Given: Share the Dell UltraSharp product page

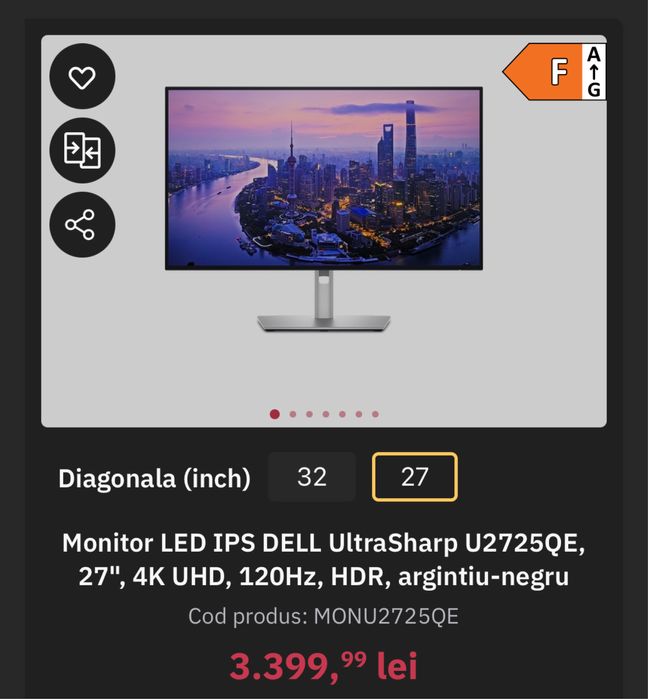Looking at the screenshot, I should pos(82,224).
